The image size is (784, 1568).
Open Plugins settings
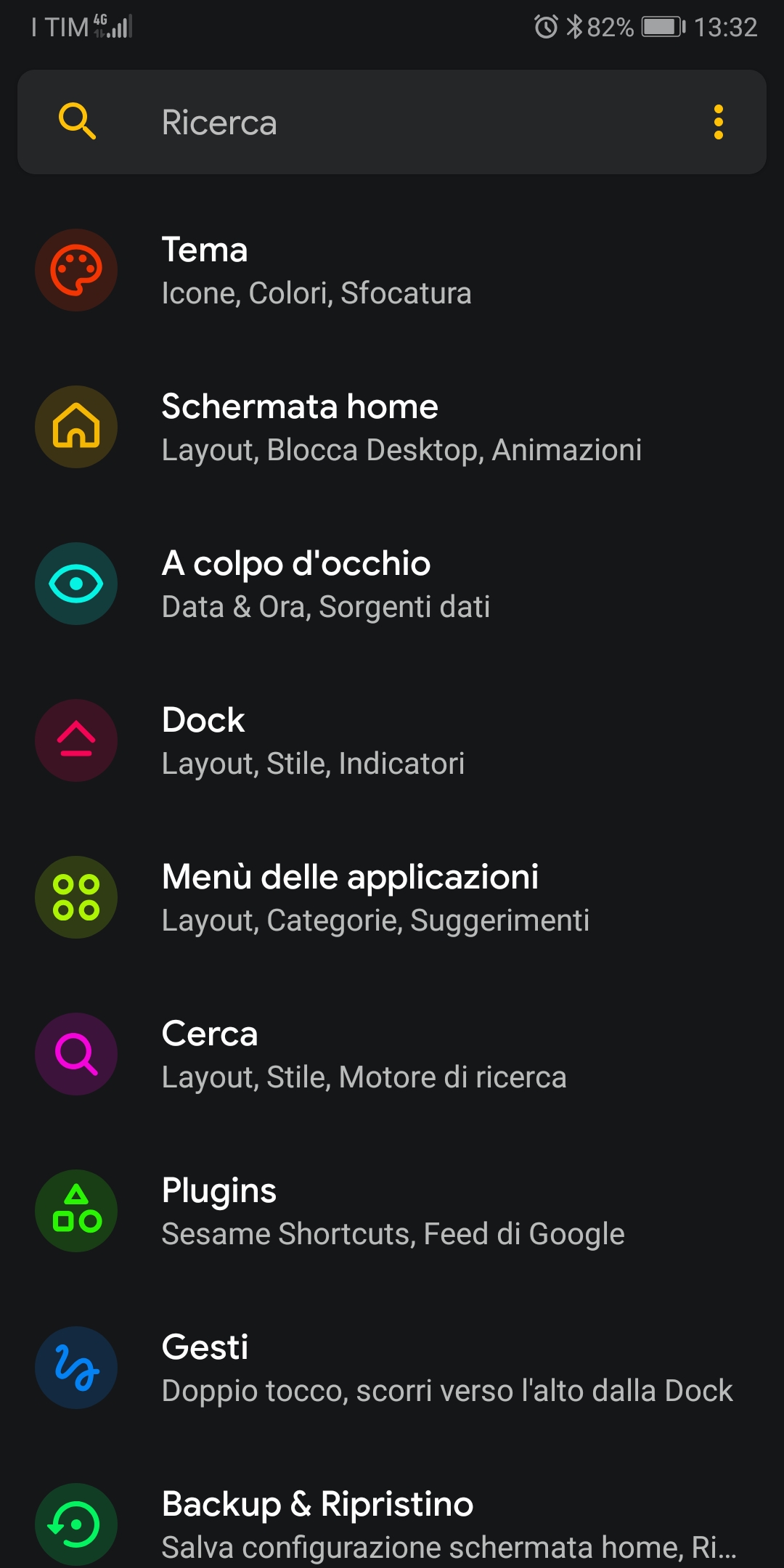pyautogui.click(x=392, y=1211)
